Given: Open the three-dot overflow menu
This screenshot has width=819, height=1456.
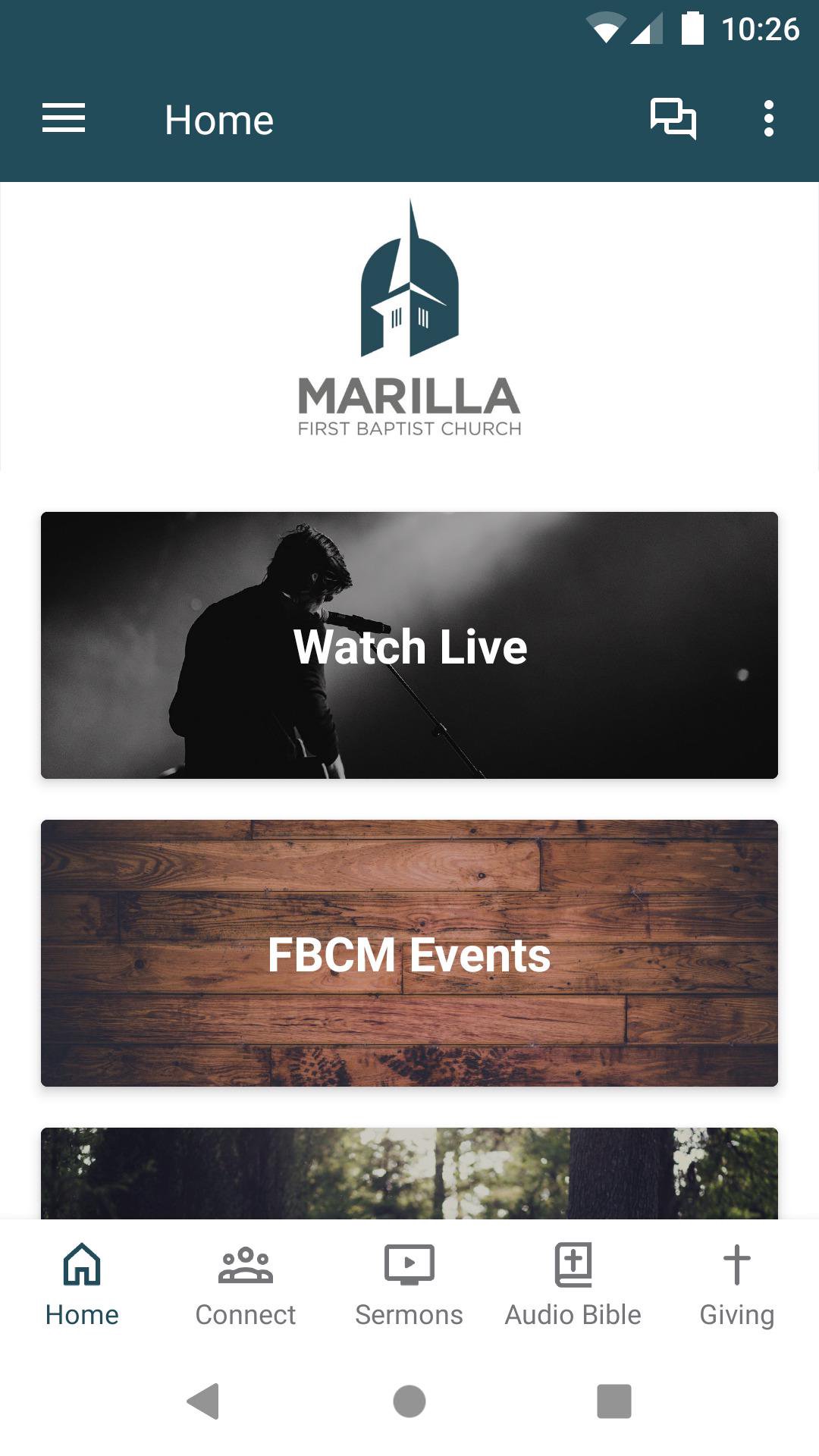Looking at the screenshot, I should tap(768, 119).
